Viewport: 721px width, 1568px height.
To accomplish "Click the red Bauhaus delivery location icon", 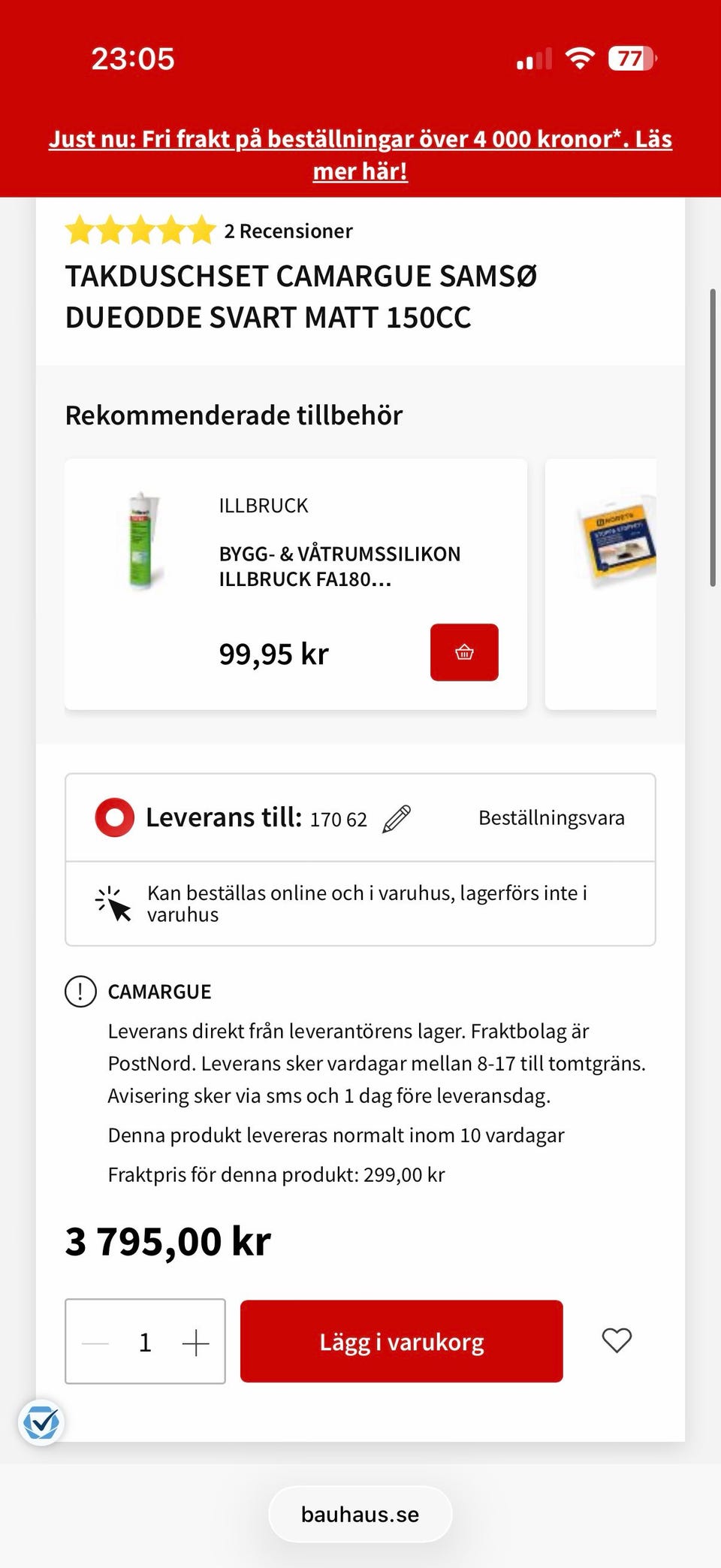I will pyautogui.click(x=113, y=817).
